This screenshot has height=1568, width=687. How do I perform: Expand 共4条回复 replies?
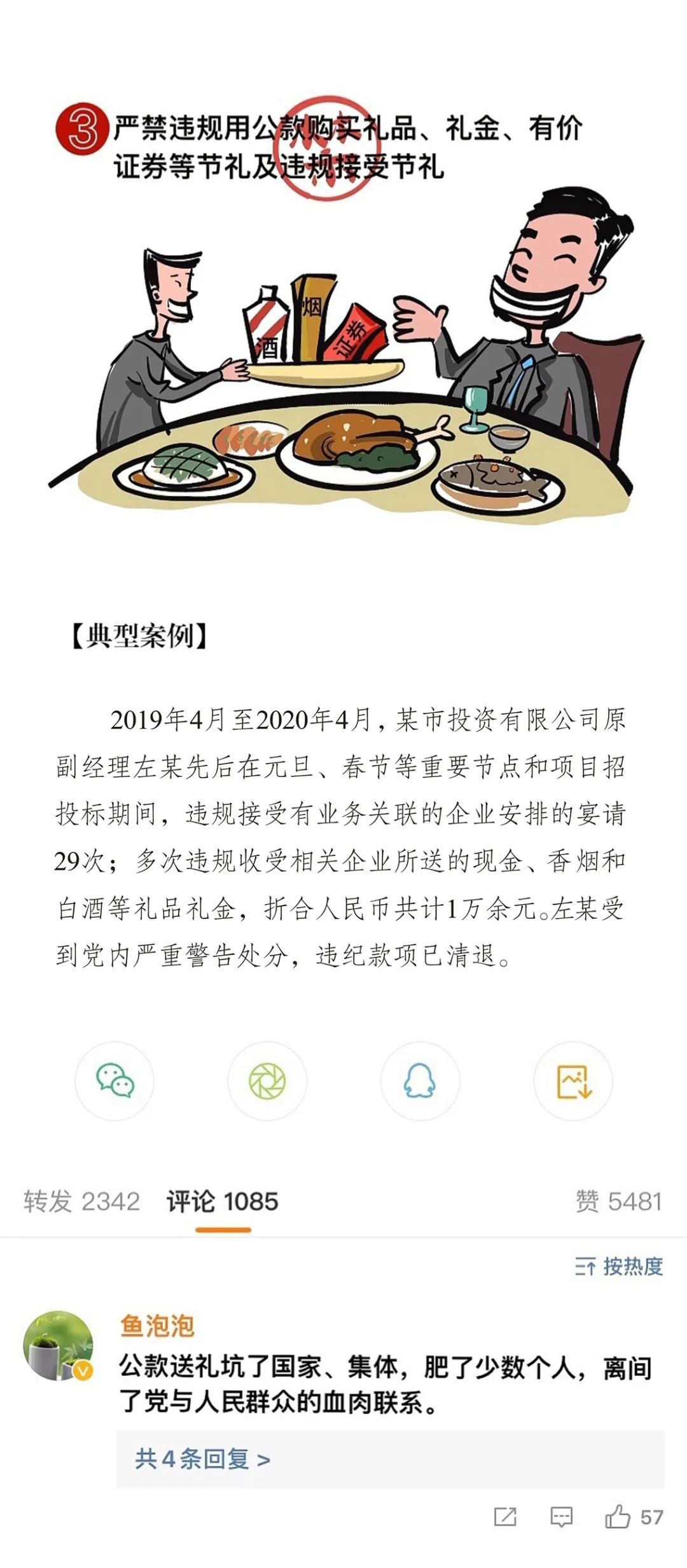click(202, 1458)
